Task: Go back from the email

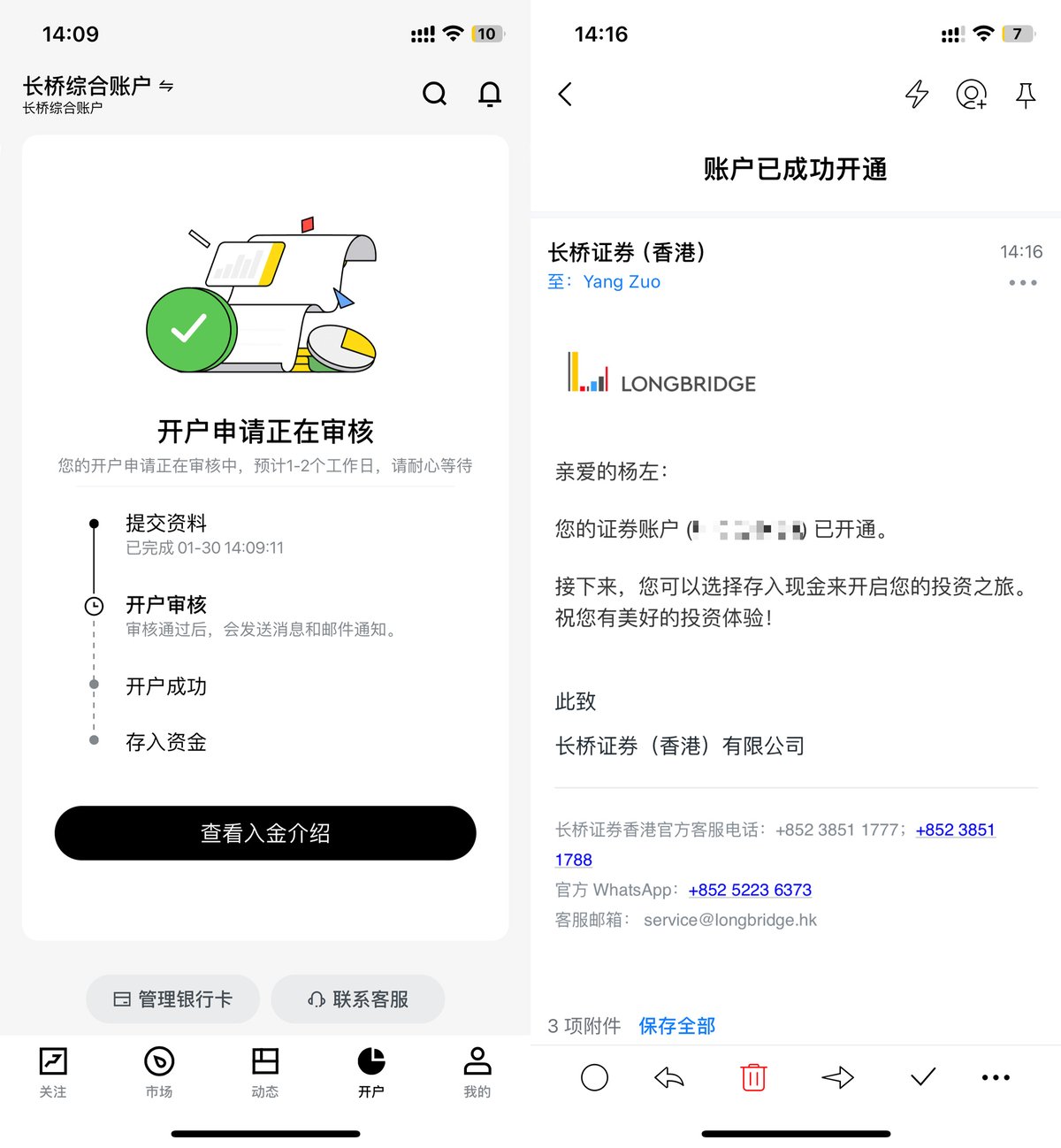Action: coord(566,95)
